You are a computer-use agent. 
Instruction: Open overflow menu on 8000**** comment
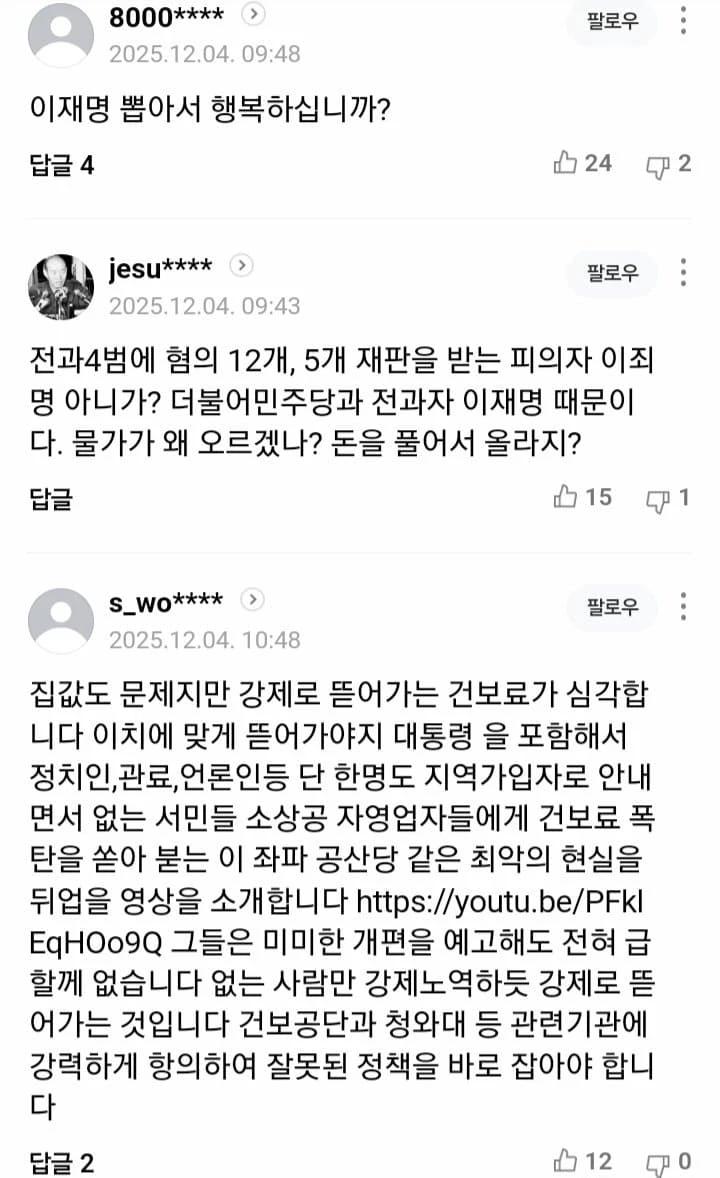684,20
